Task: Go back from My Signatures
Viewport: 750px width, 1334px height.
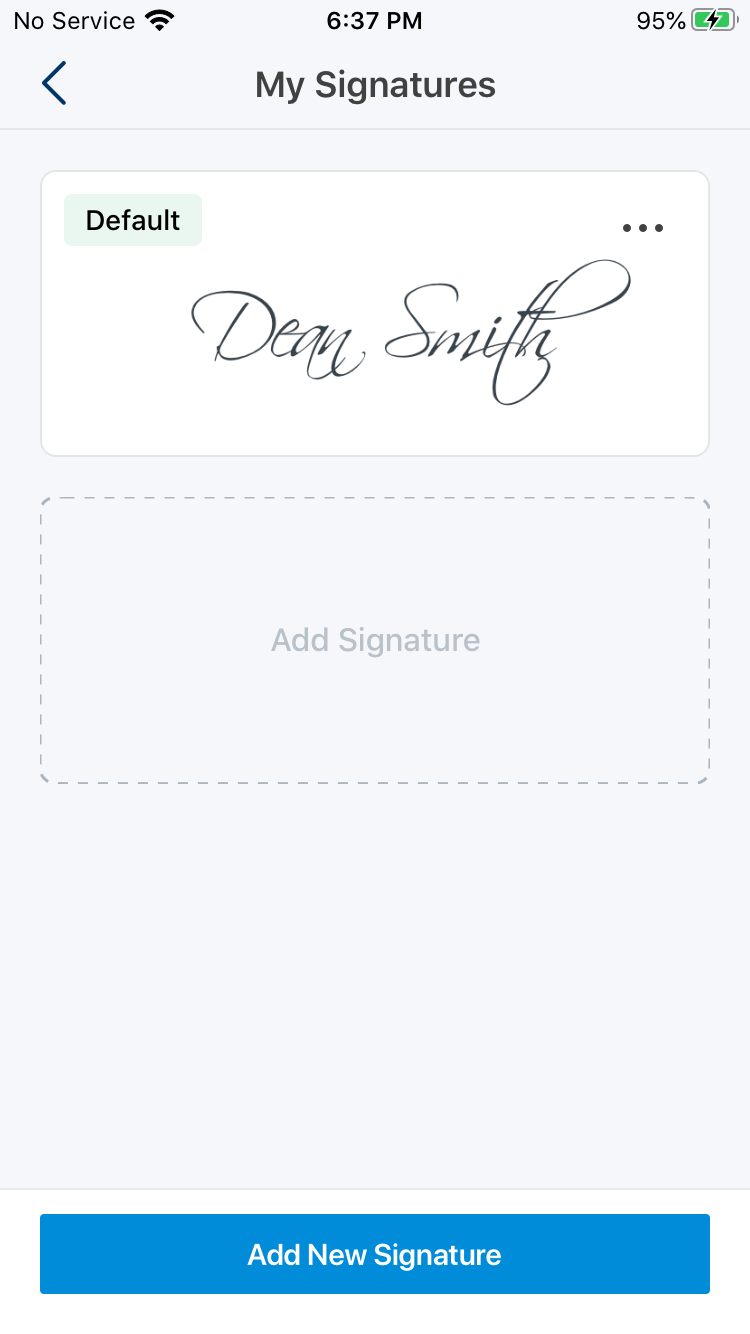Action: point(54,84)
